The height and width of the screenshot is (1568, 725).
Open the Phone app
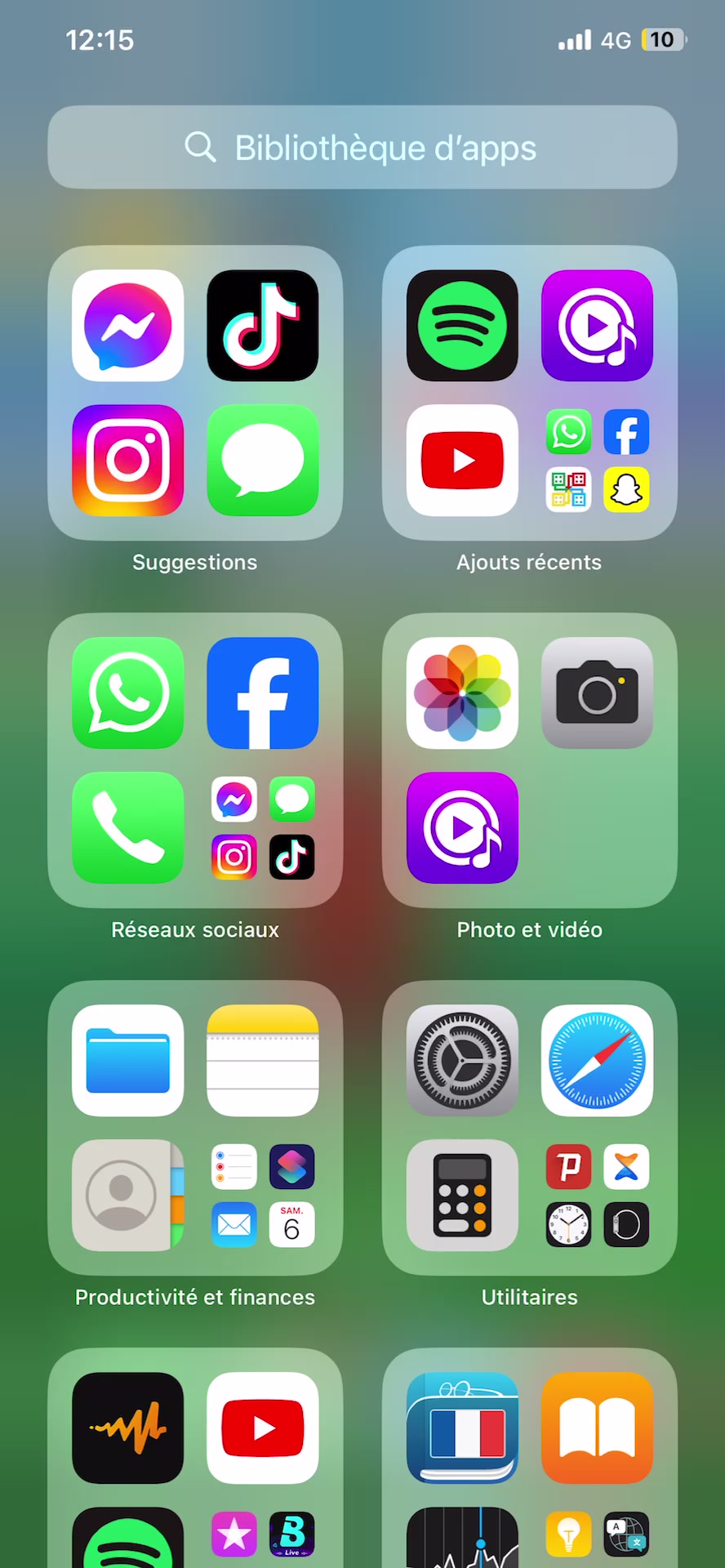[128, 827]
